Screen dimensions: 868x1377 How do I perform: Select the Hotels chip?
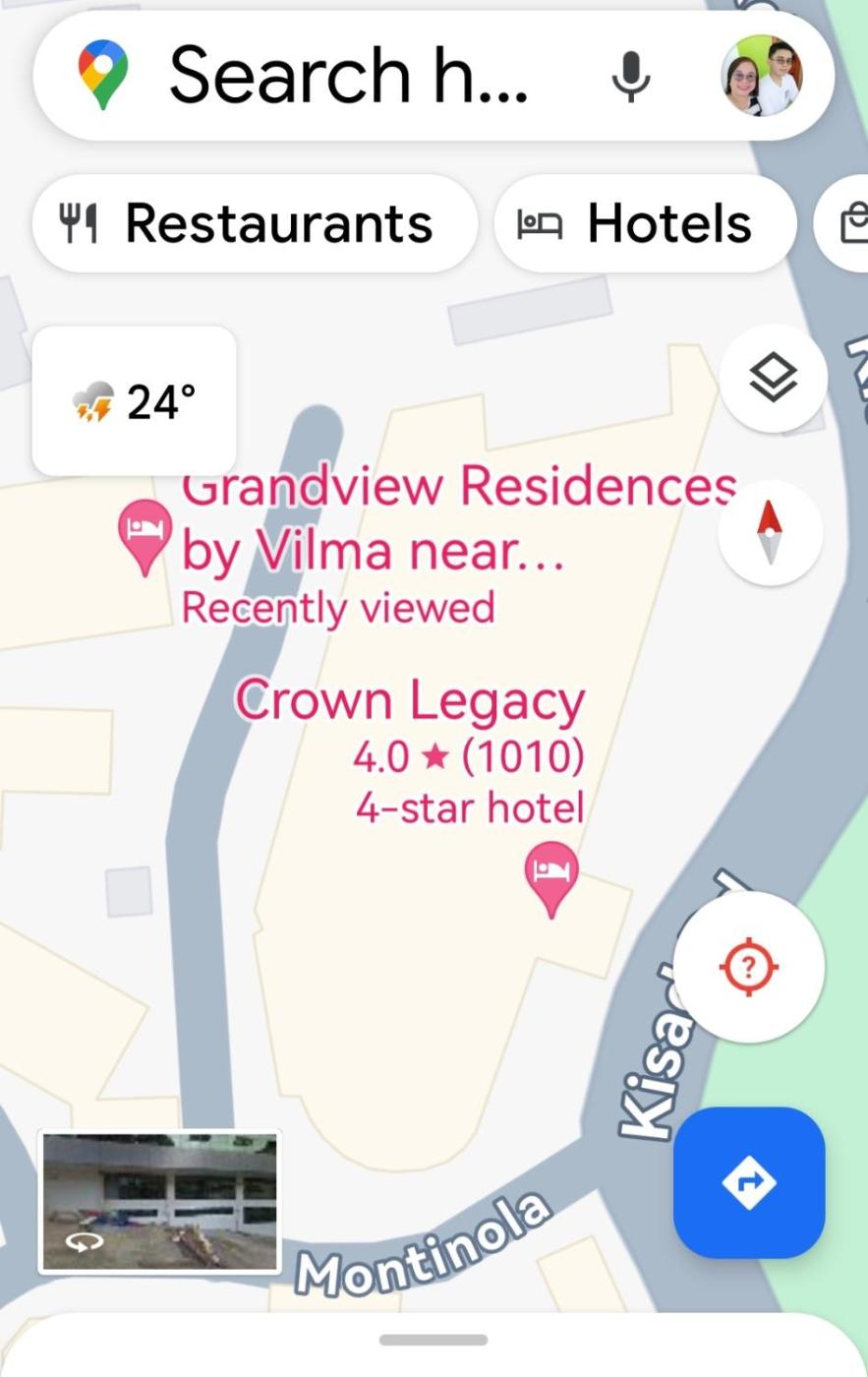[x=645, y=223]
